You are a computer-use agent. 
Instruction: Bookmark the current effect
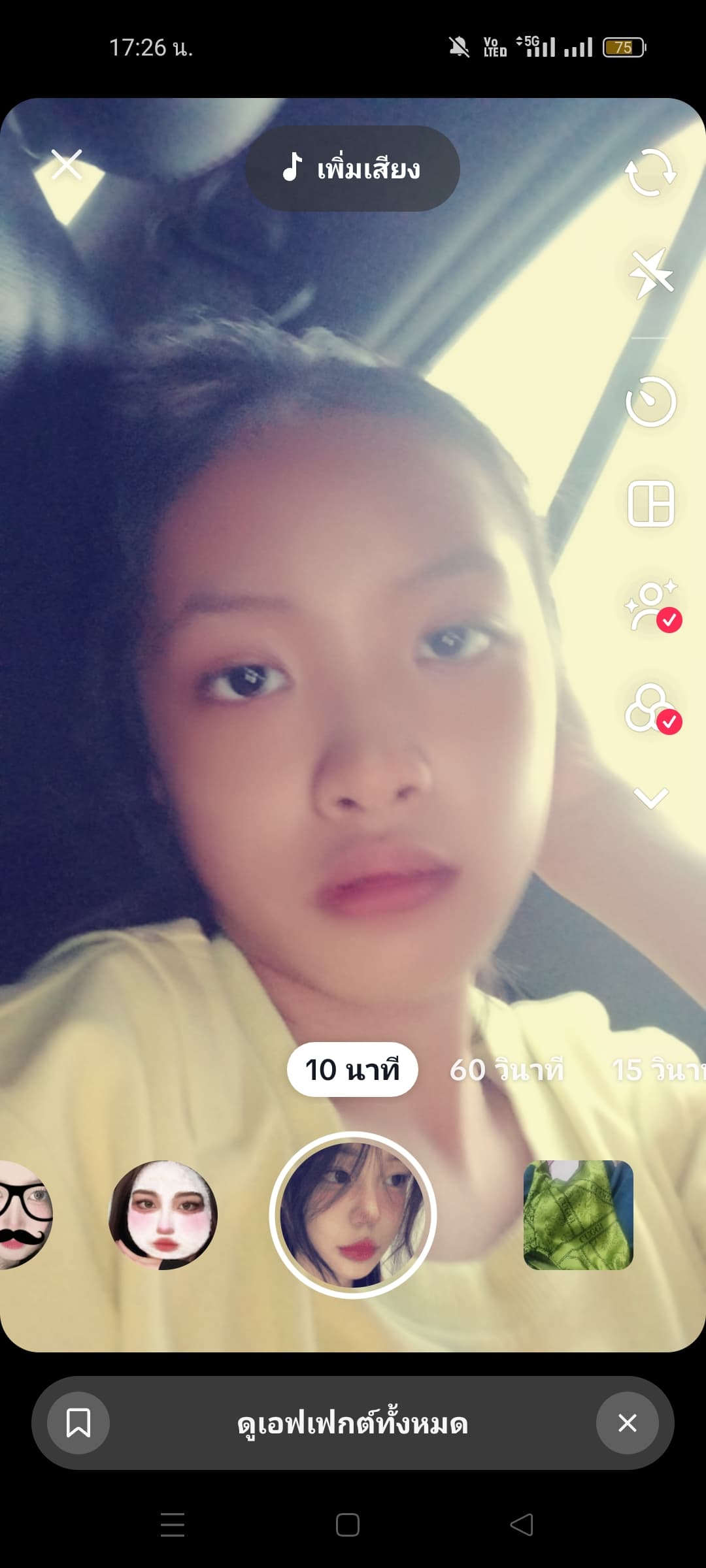78,1423
